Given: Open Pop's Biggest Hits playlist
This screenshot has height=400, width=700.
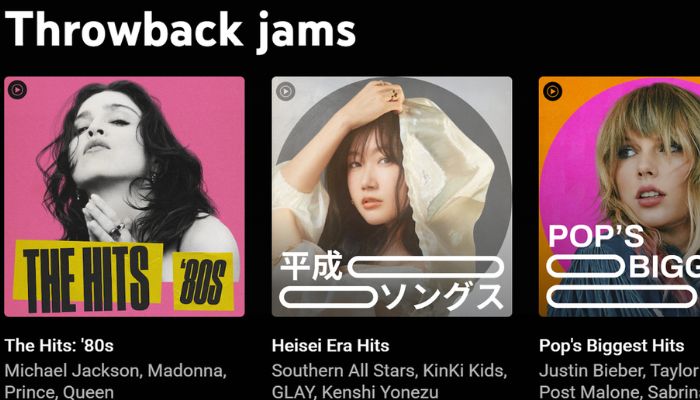Looking at the screenshot, I should [618, 197].
